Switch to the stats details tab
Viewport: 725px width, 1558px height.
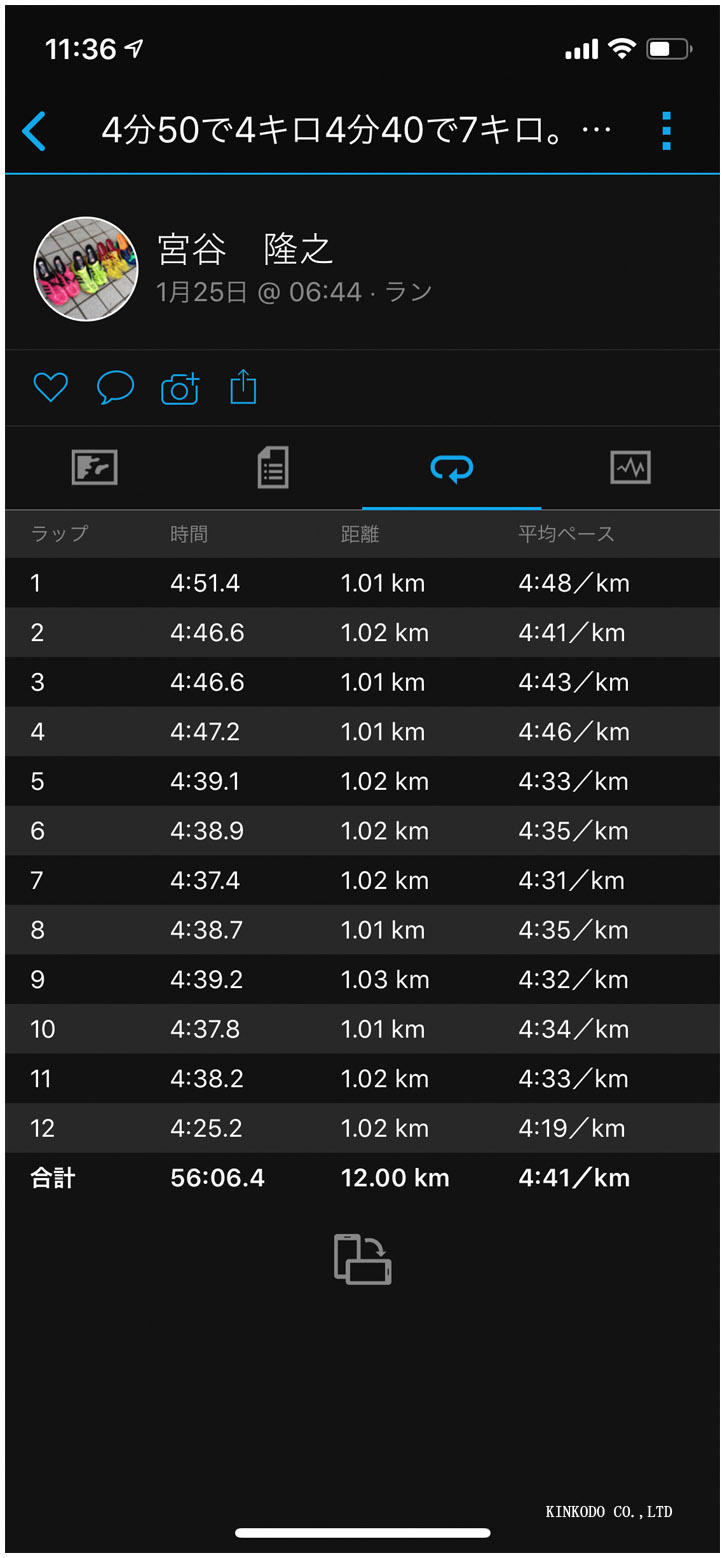coord(273,467)
